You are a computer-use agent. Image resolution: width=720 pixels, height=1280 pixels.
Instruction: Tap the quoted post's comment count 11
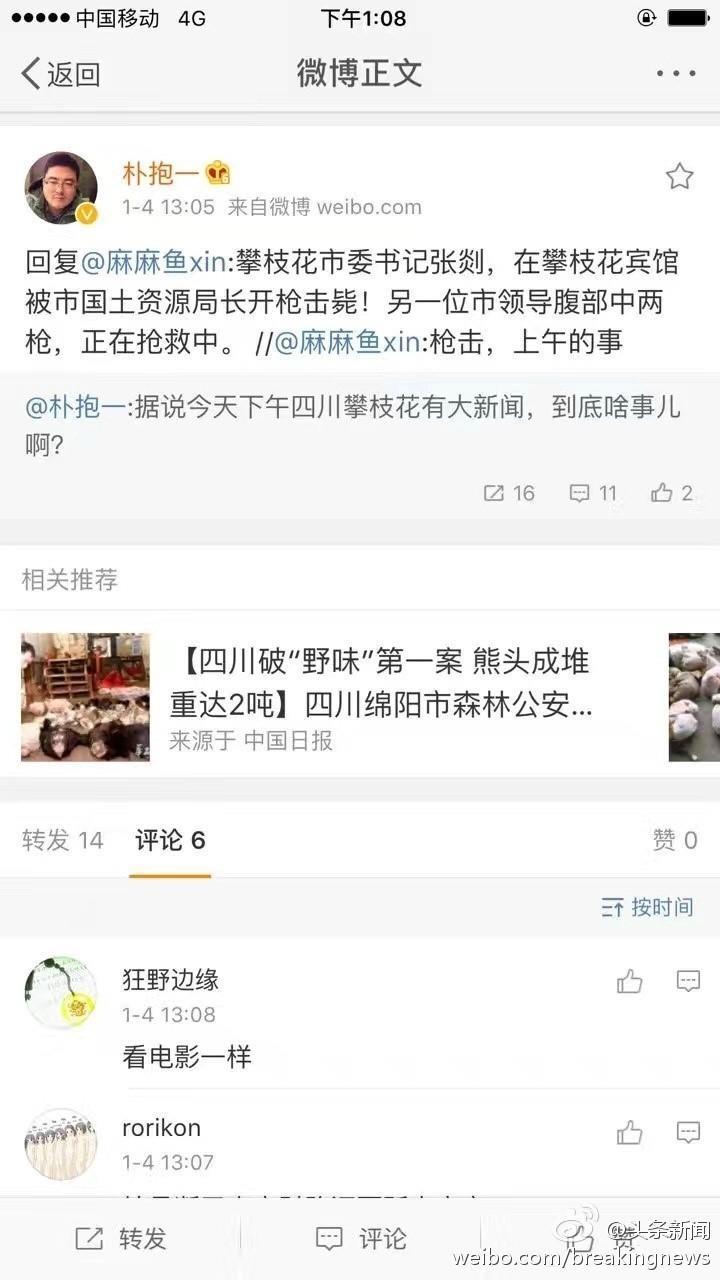pyautogui.click(x=593, y=493)
